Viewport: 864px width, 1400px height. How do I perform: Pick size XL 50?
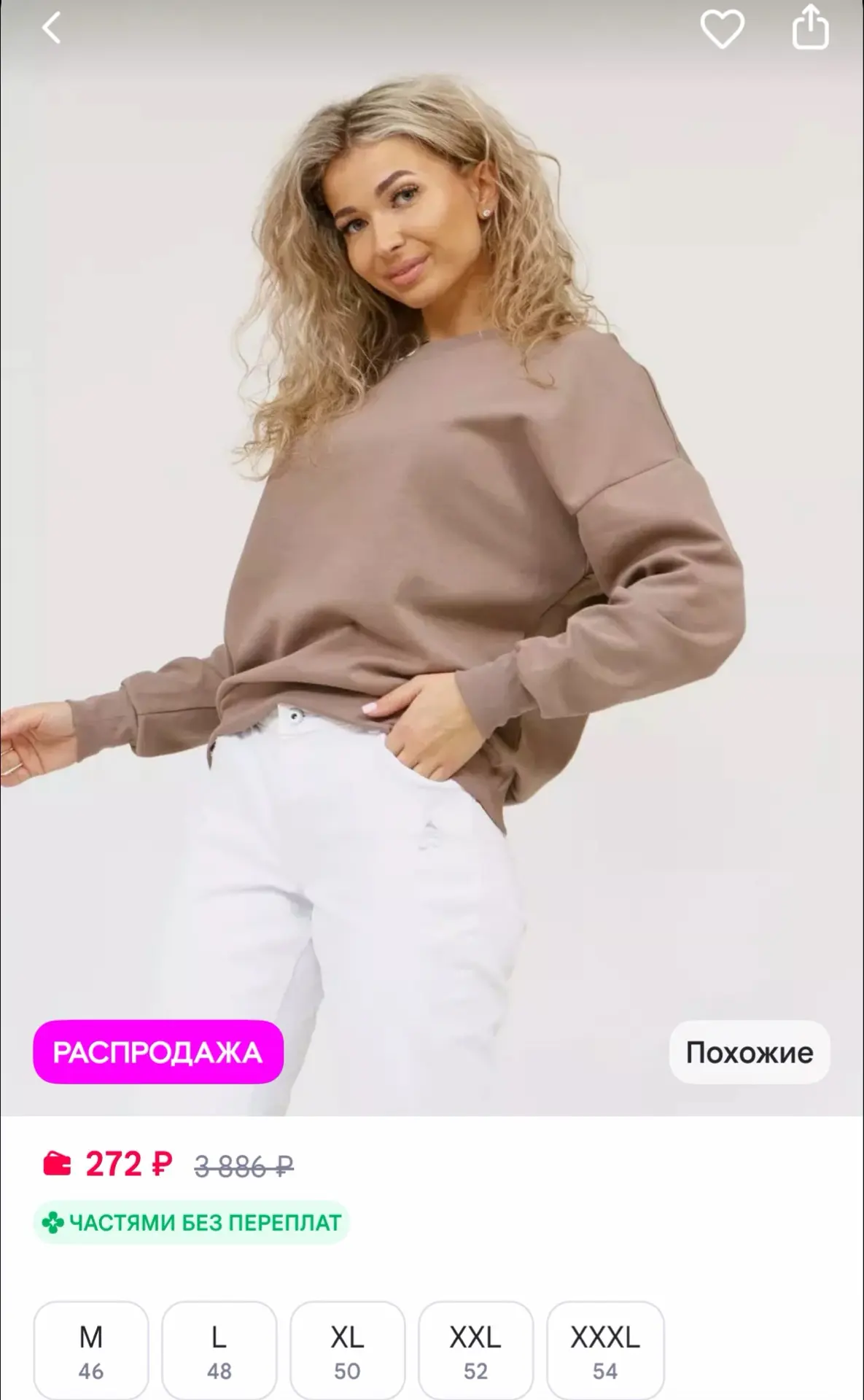(347, 1350)
